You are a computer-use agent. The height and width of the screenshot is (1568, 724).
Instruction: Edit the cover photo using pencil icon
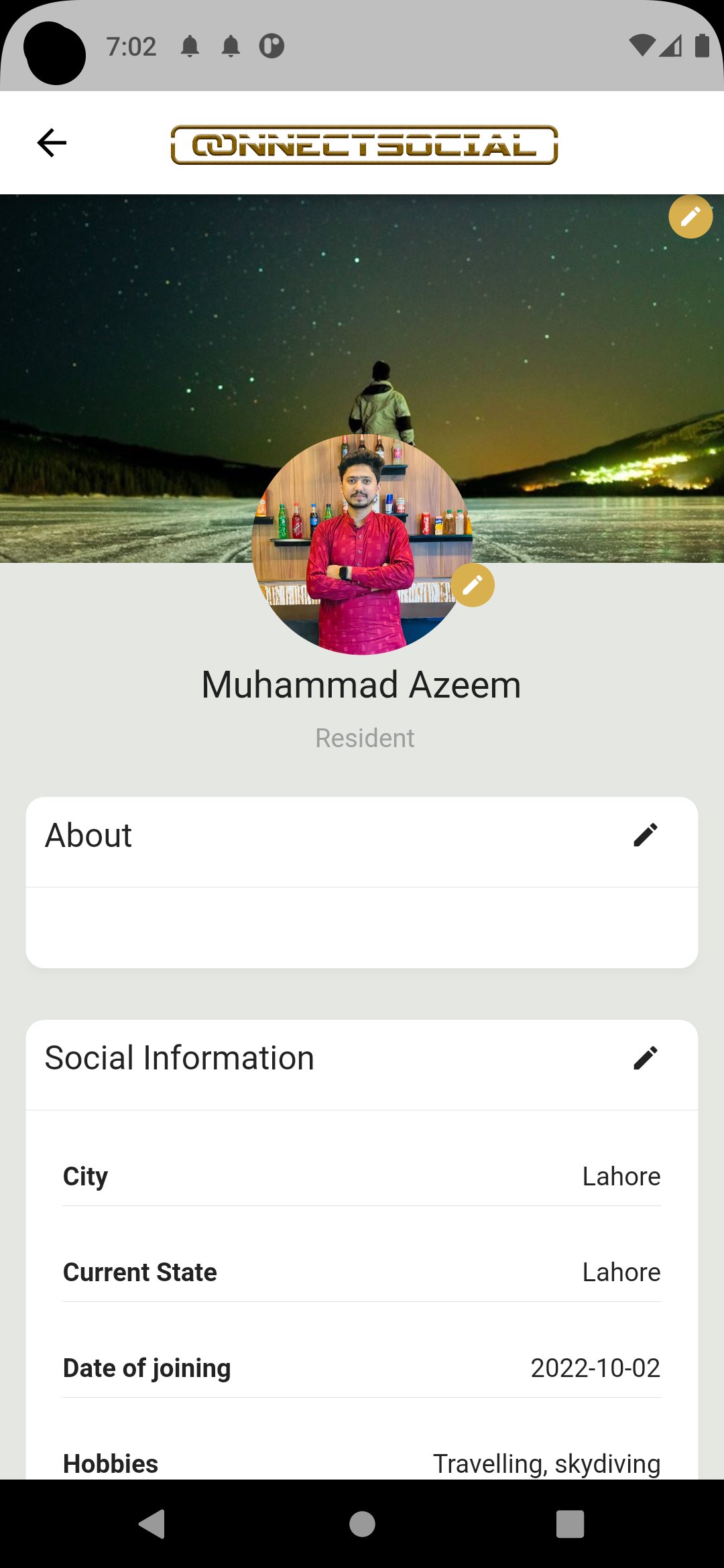690,216
